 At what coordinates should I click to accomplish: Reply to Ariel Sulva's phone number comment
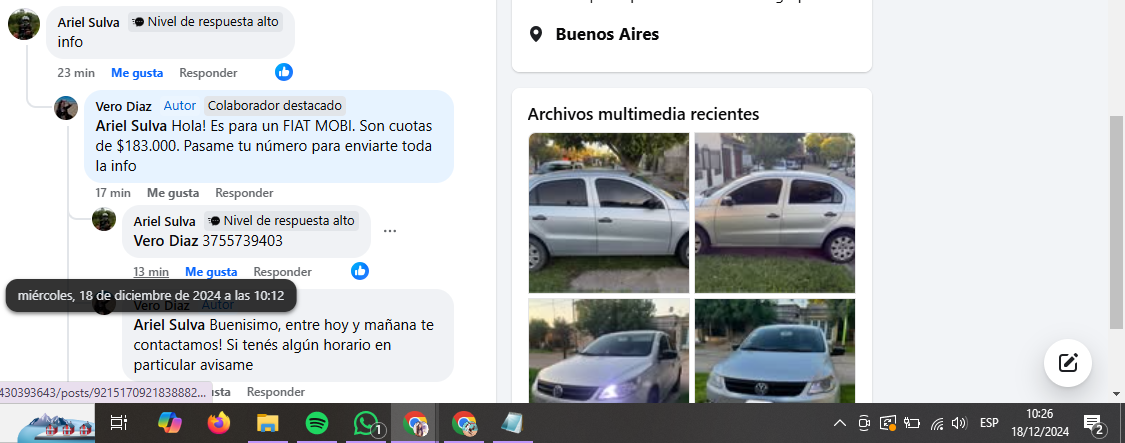click(x=282, y=272)
